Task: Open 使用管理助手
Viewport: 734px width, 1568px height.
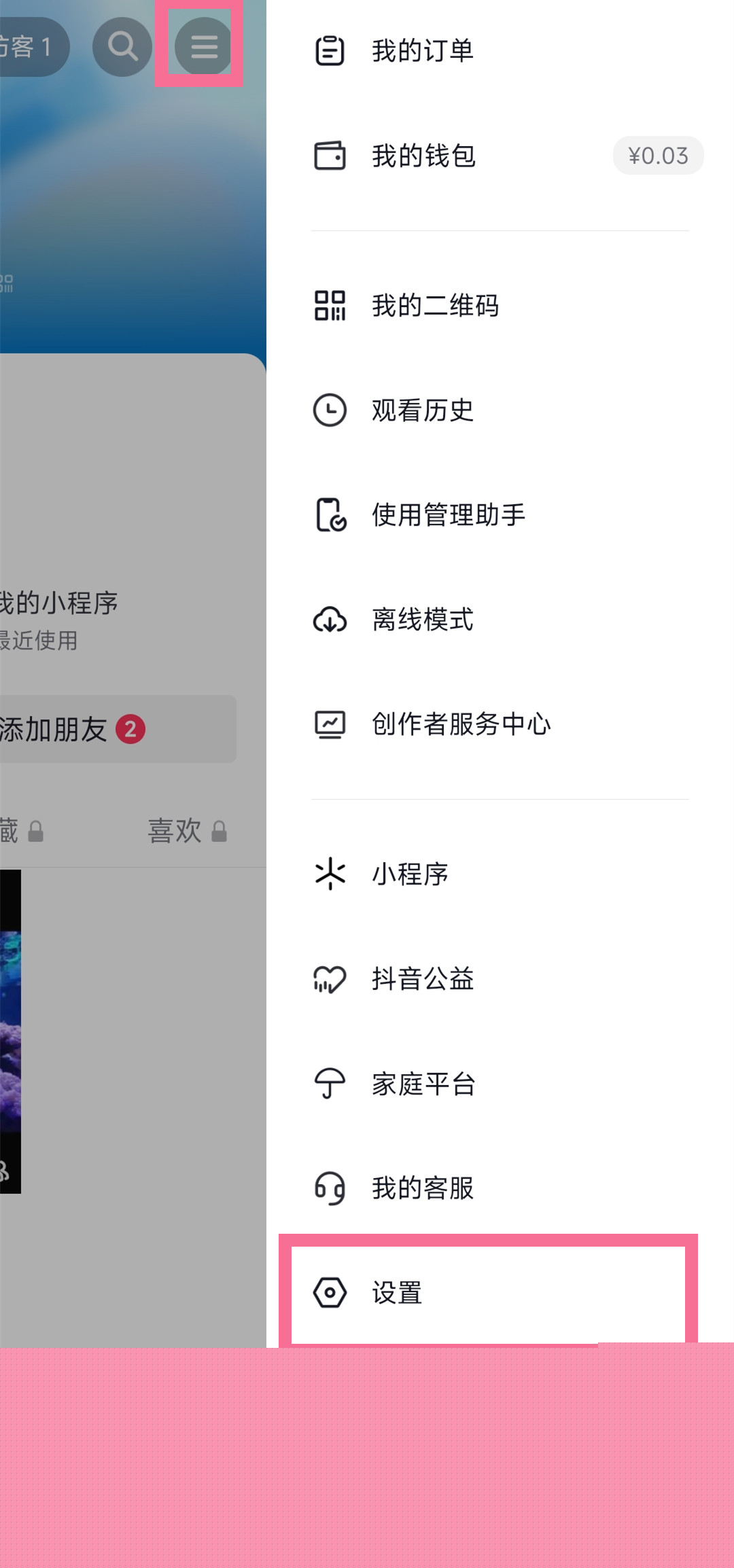Action: point(500,515)
